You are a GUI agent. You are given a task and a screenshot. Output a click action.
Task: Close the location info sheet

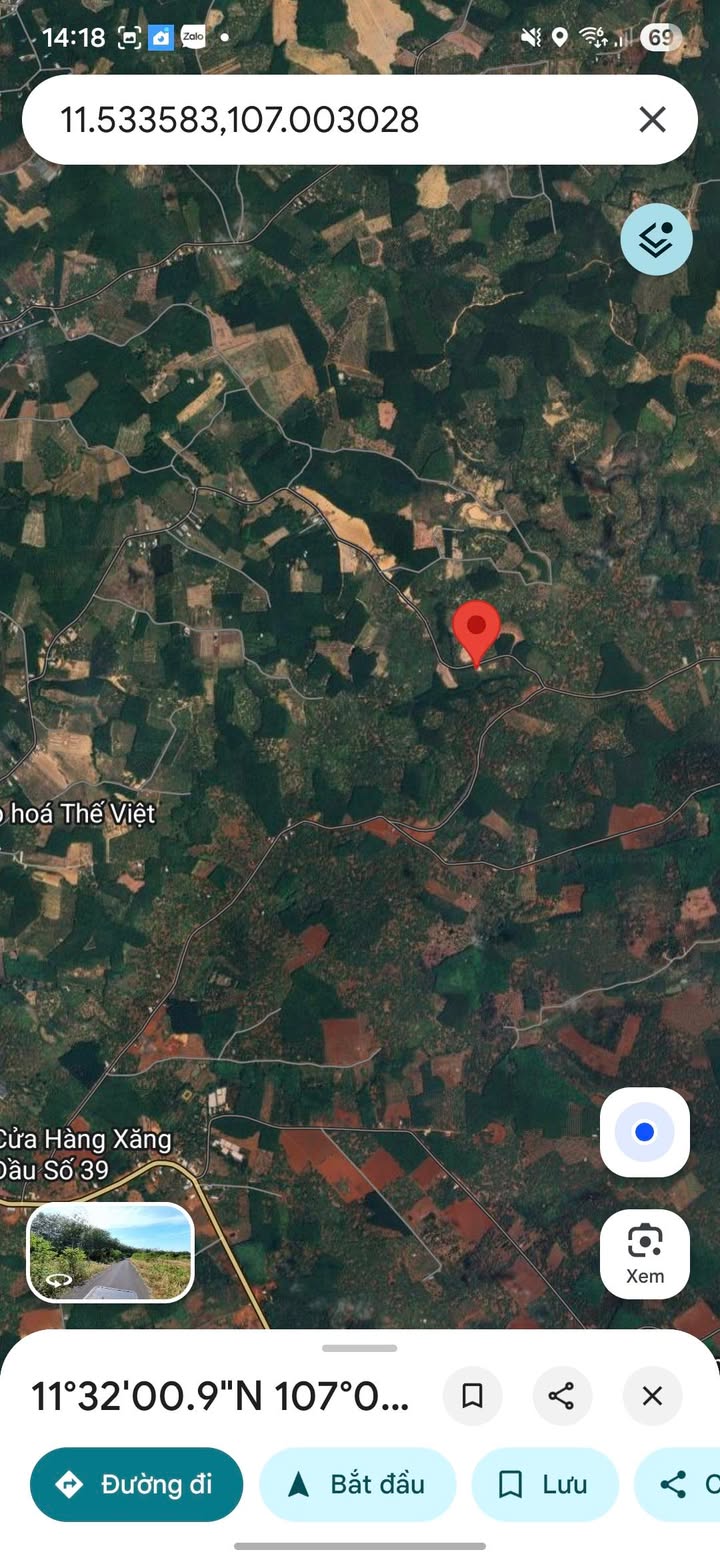click(652, 1396)
